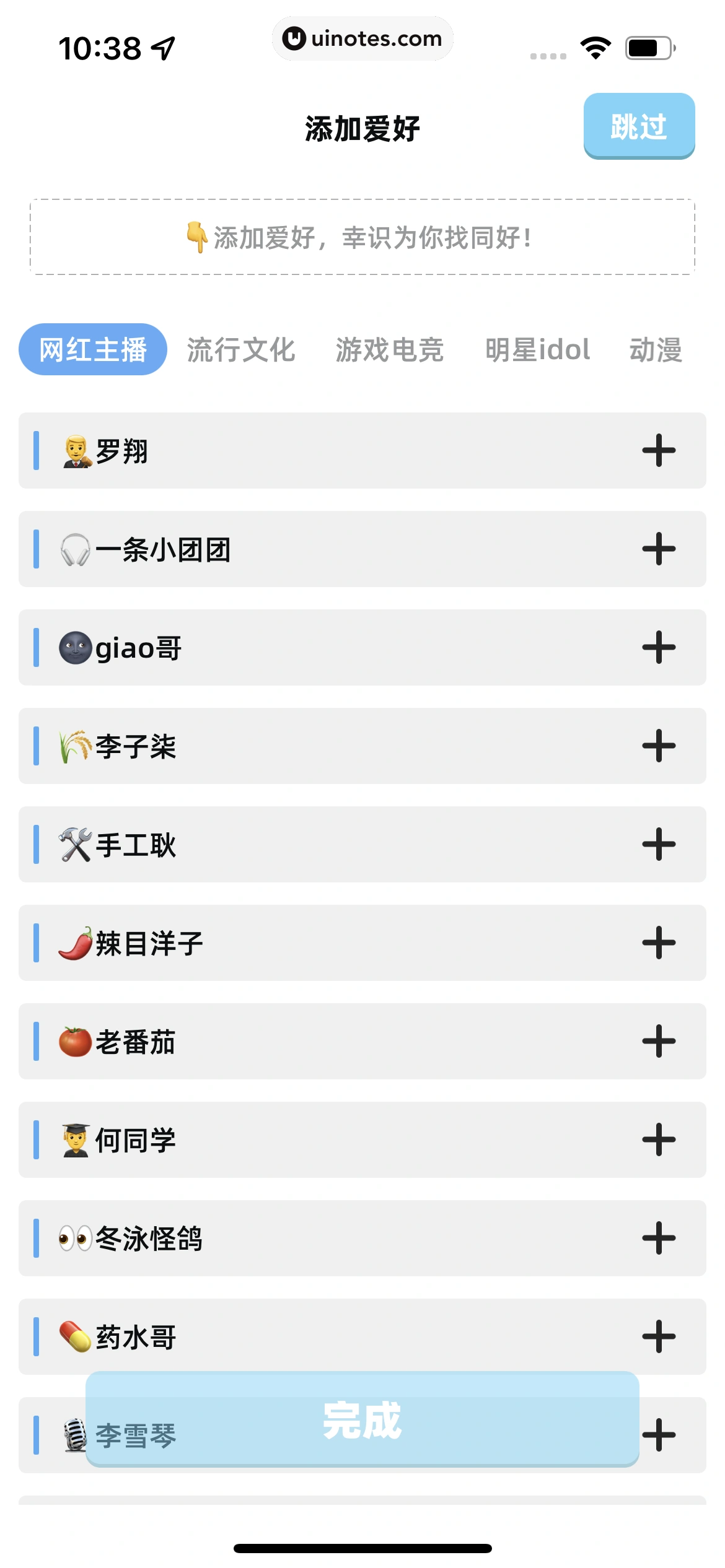Switch to the 流行文化 tab
The width and height of the screenshot is (725, 1568).
(x=241, y=350)
